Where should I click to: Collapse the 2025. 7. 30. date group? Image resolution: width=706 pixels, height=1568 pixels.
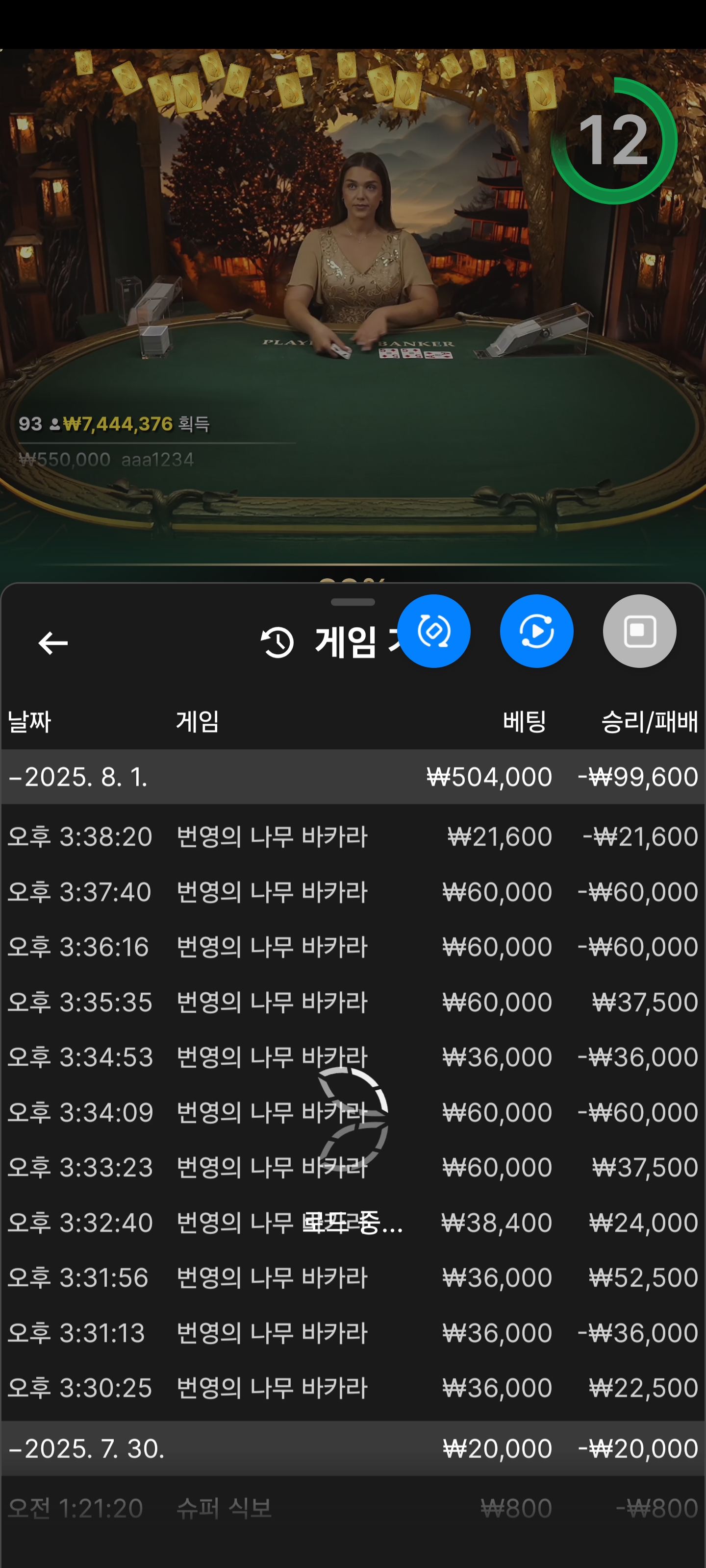[x=86, y=1449]
